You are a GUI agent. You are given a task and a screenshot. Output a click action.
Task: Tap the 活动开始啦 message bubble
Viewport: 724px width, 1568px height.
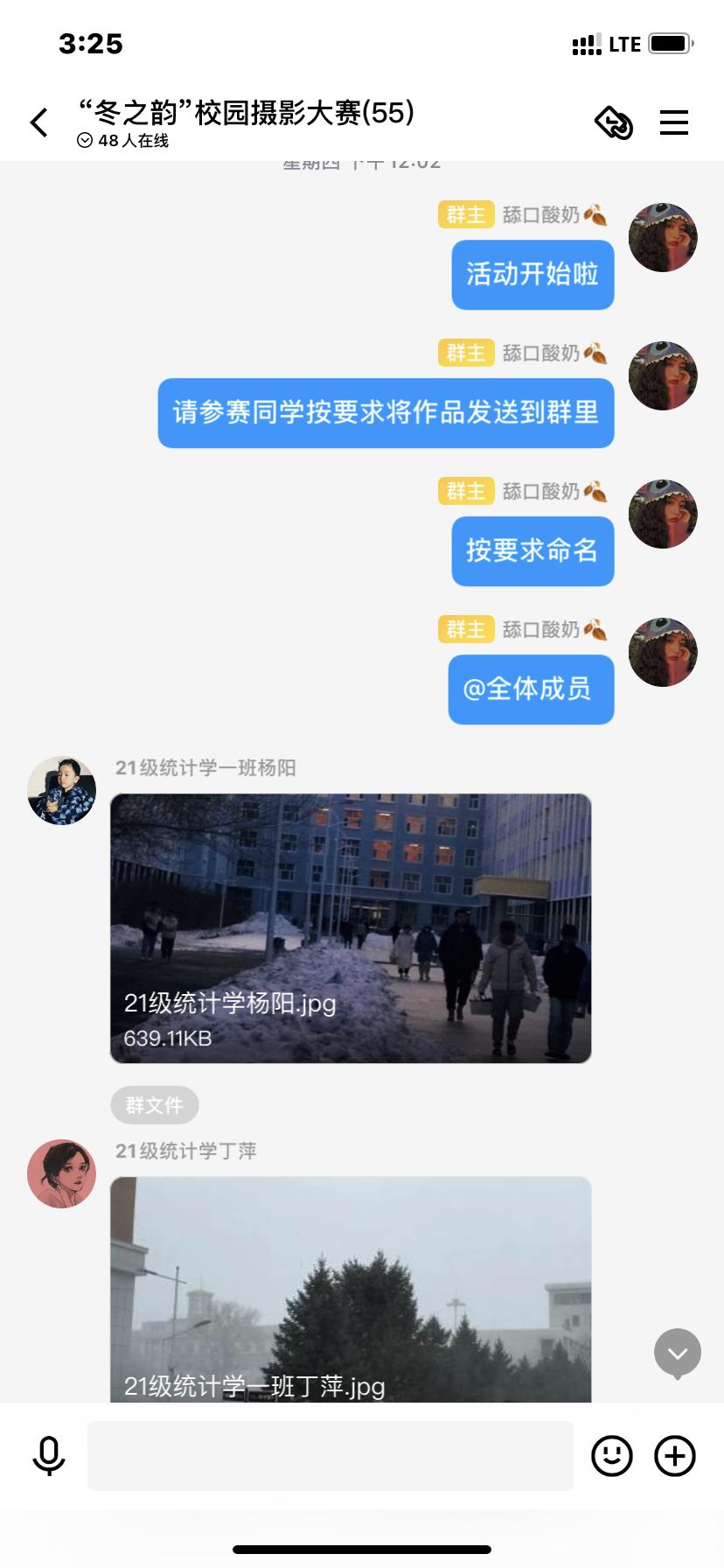533,275
